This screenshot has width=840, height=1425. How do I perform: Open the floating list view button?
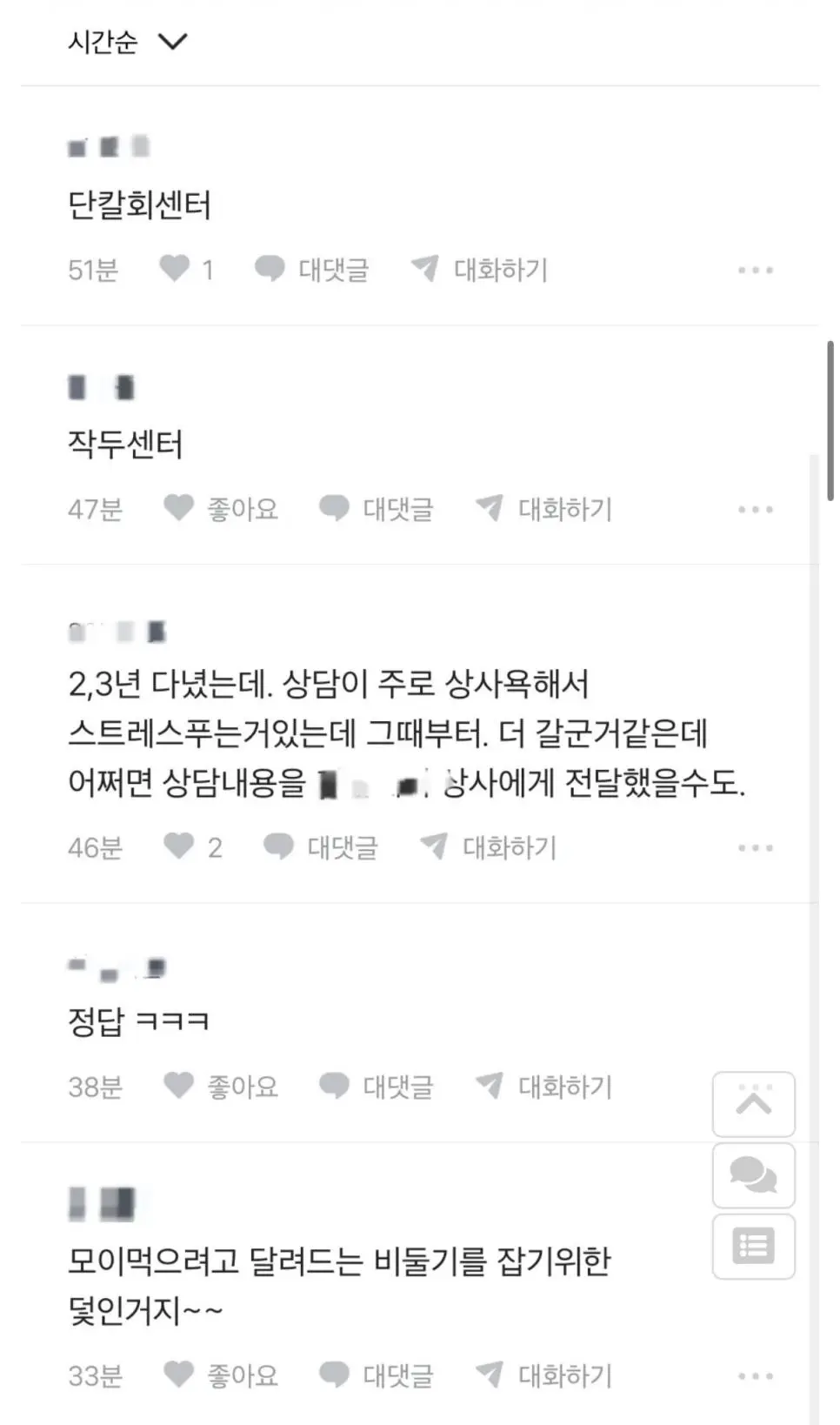point(753,1247)
